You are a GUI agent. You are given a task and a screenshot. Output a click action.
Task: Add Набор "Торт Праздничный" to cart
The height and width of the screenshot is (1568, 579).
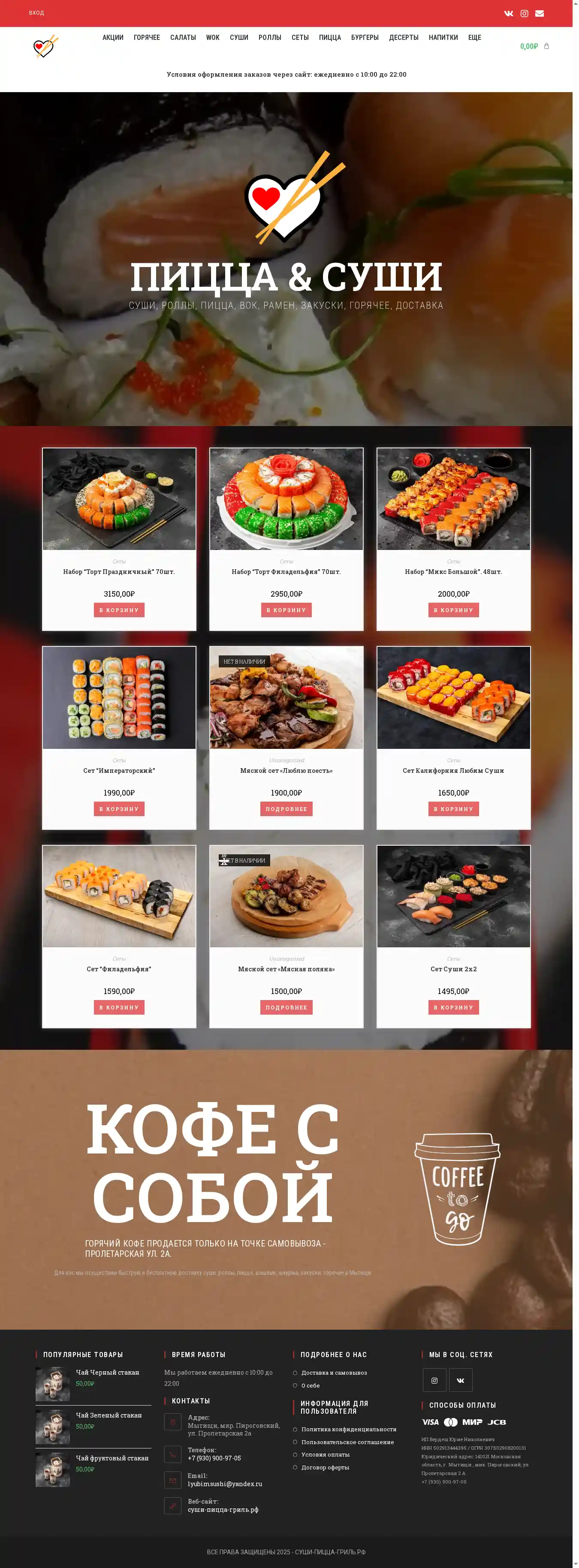(x=119, y=610)
